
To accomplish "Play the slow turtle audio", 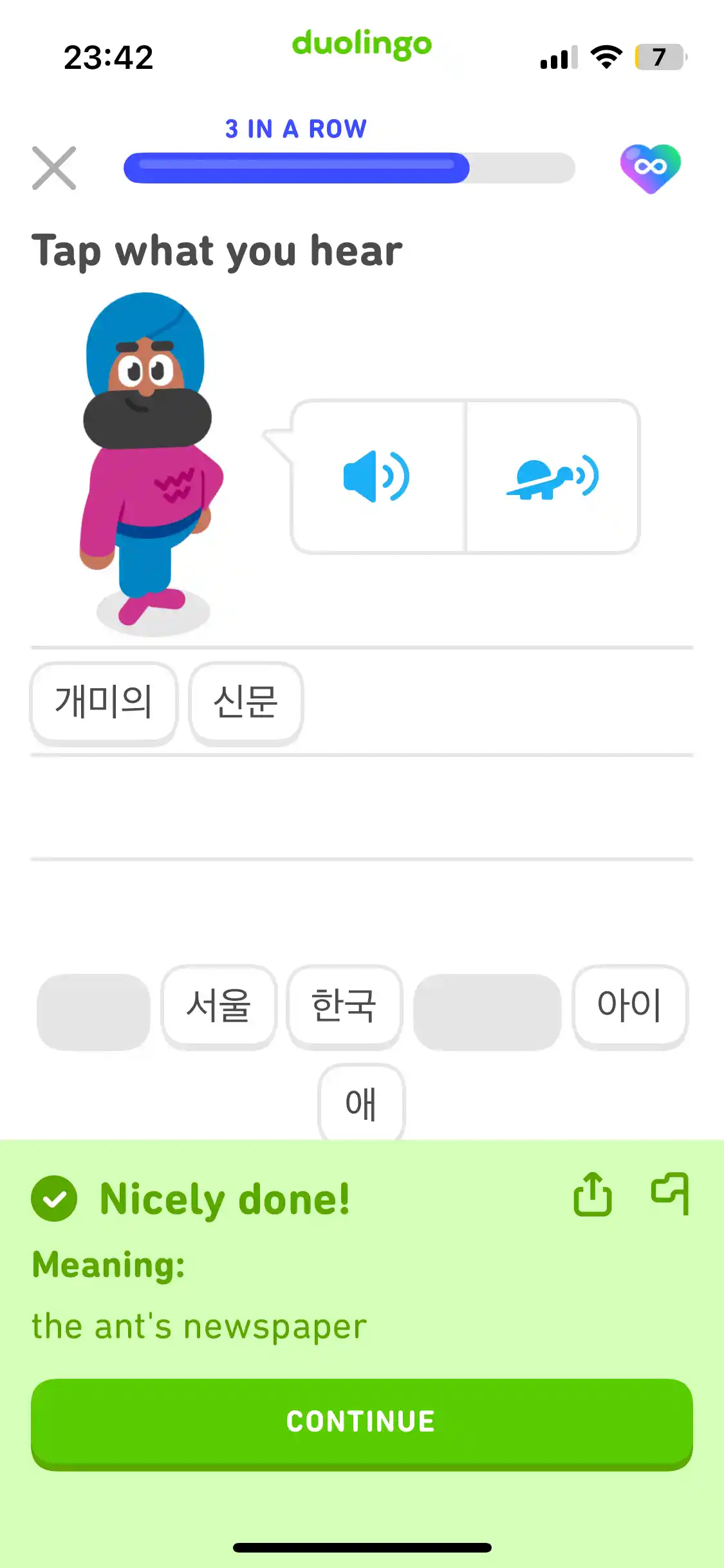I will point(553,476).
